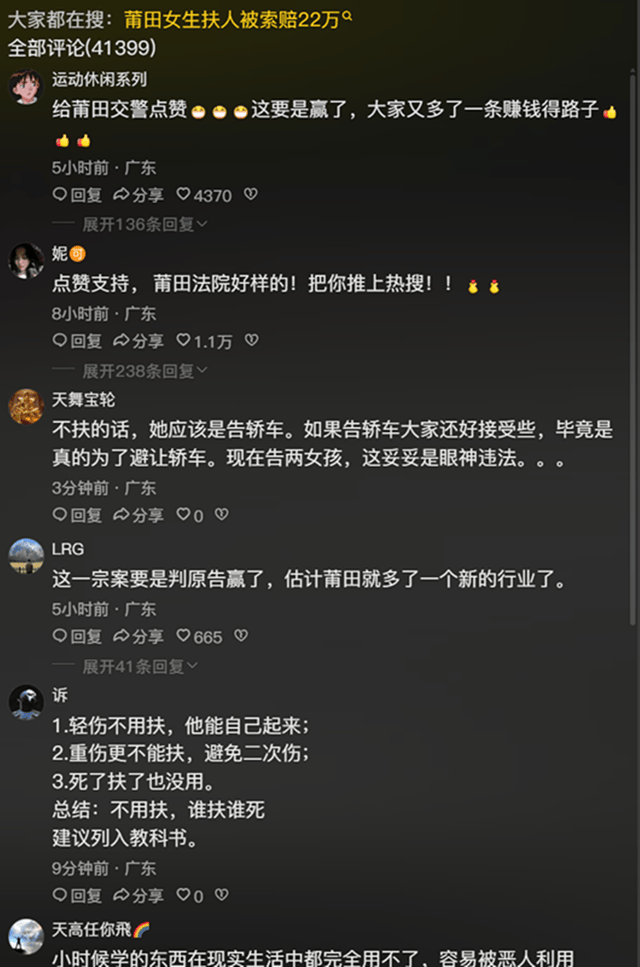Open 天高任你飛's profile avatar
640x967 pixels.
[26, 937]
